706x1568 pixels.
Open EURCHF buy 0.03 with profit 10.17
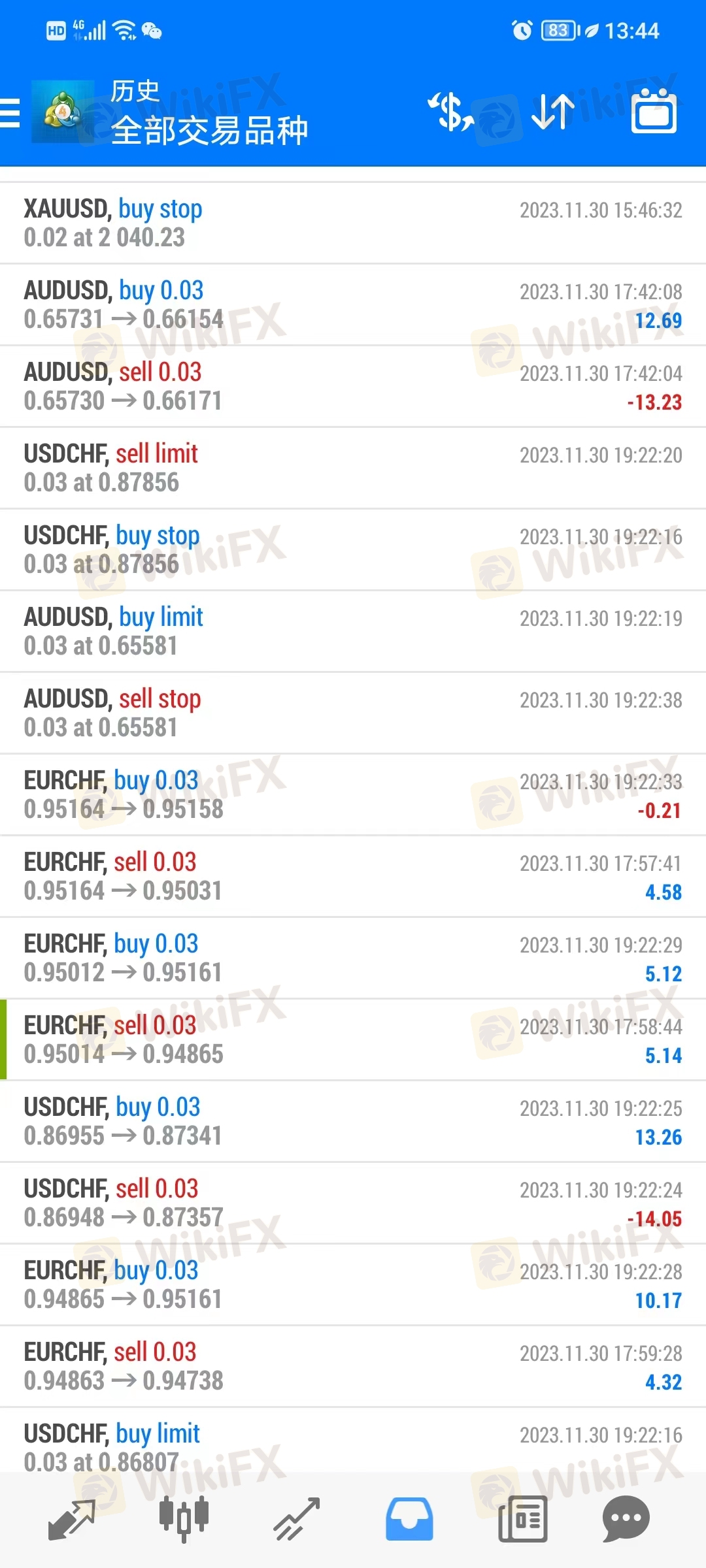pos(353,1285)
